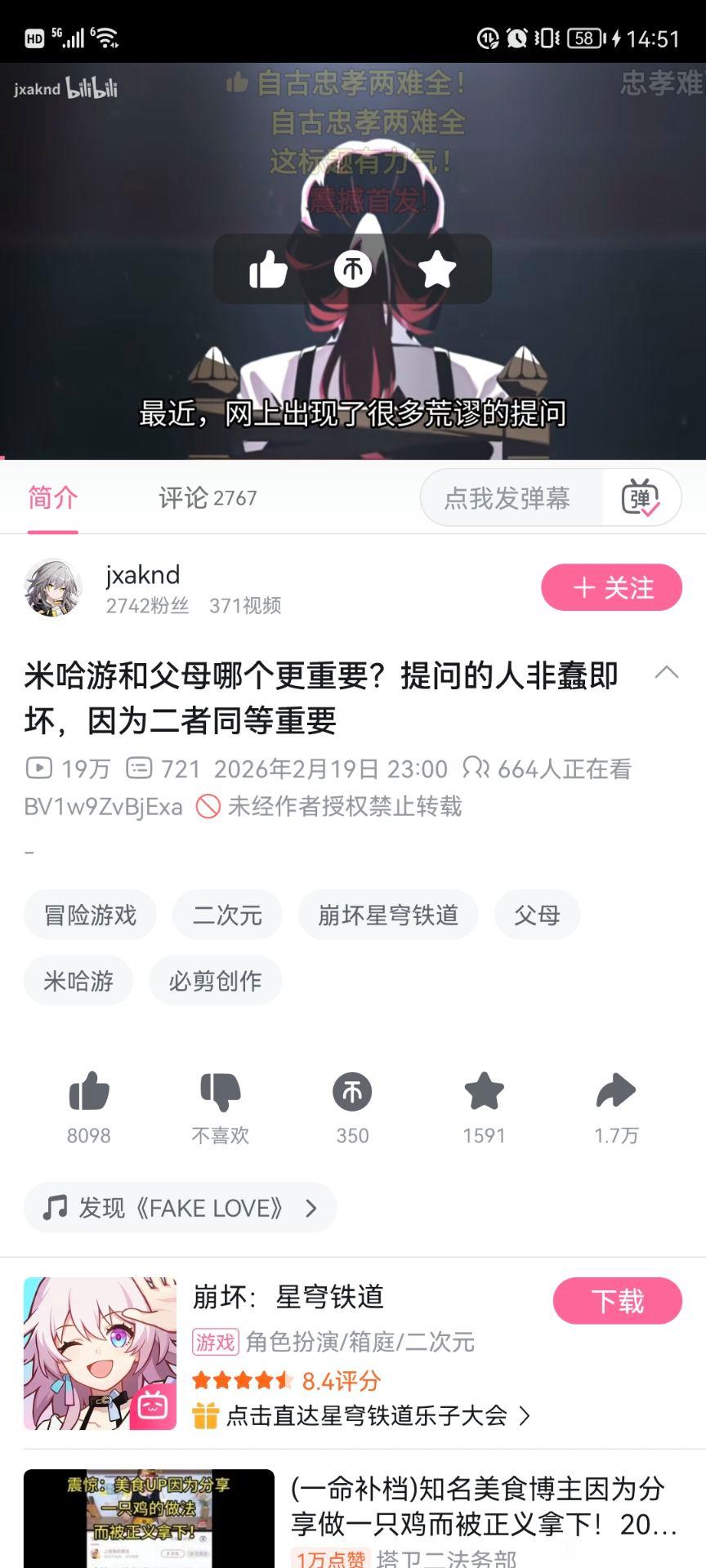Image resolution: width=706 pixels, height=1568 pixels.
Task: Download 崩坏：星穹铁道 with the 下载 button
Action: tap(617, 1300)
